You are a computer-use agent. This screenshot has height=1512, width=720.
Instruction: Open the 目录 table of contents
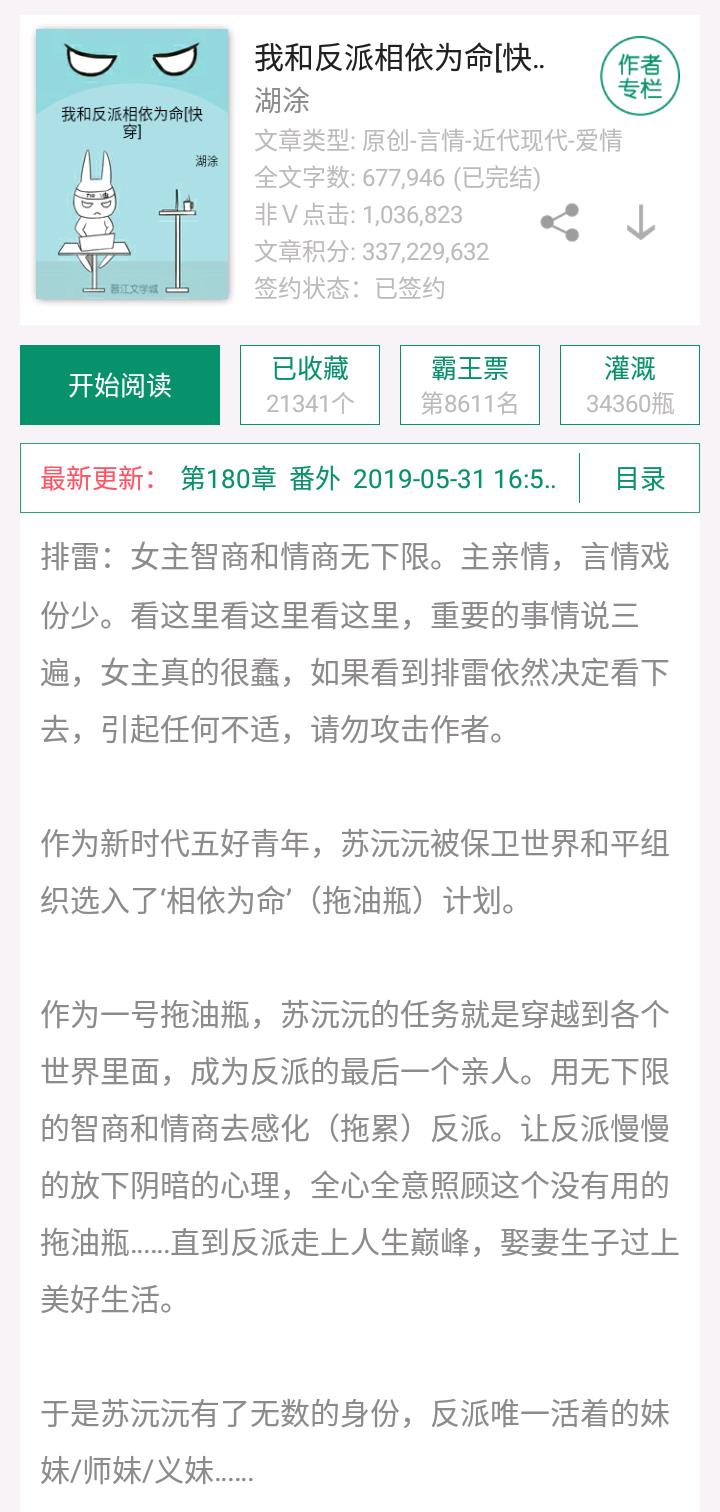click(x=640, y=478)
